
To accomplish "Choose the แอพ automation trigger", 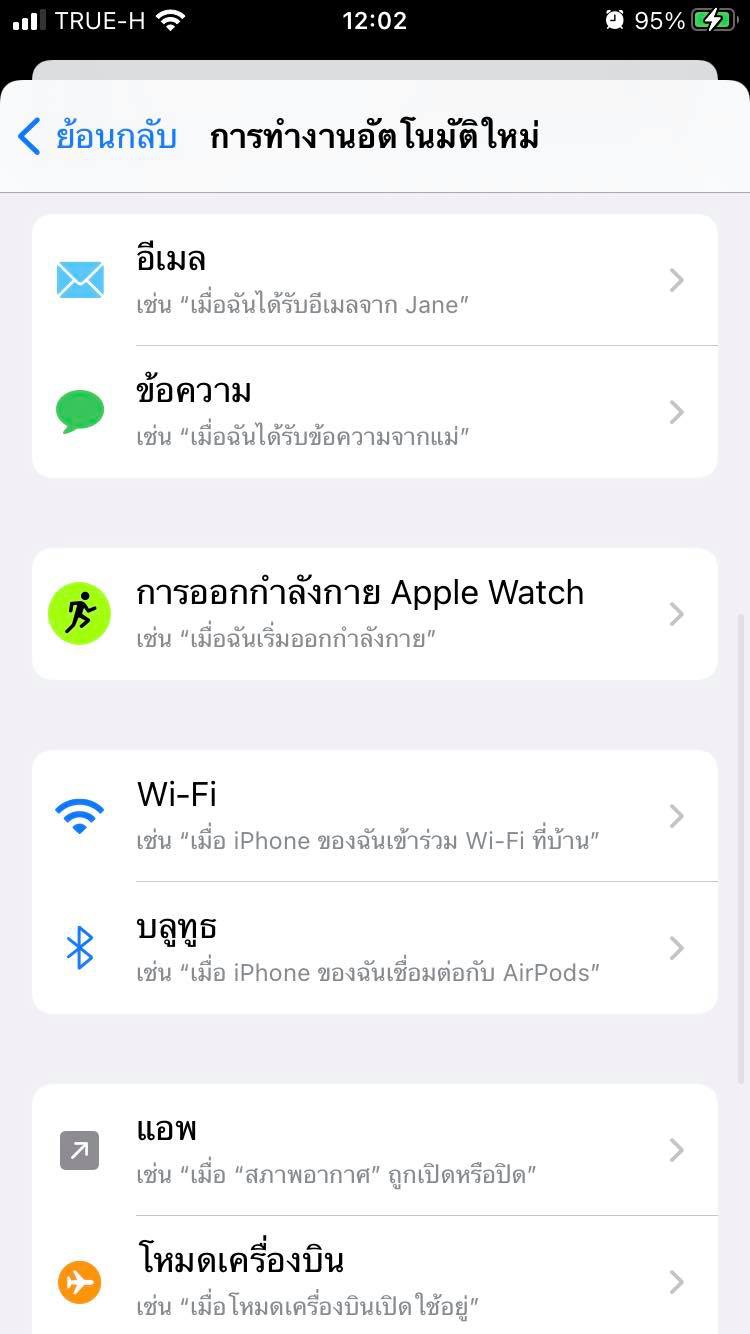I will tap(375, 1150).
